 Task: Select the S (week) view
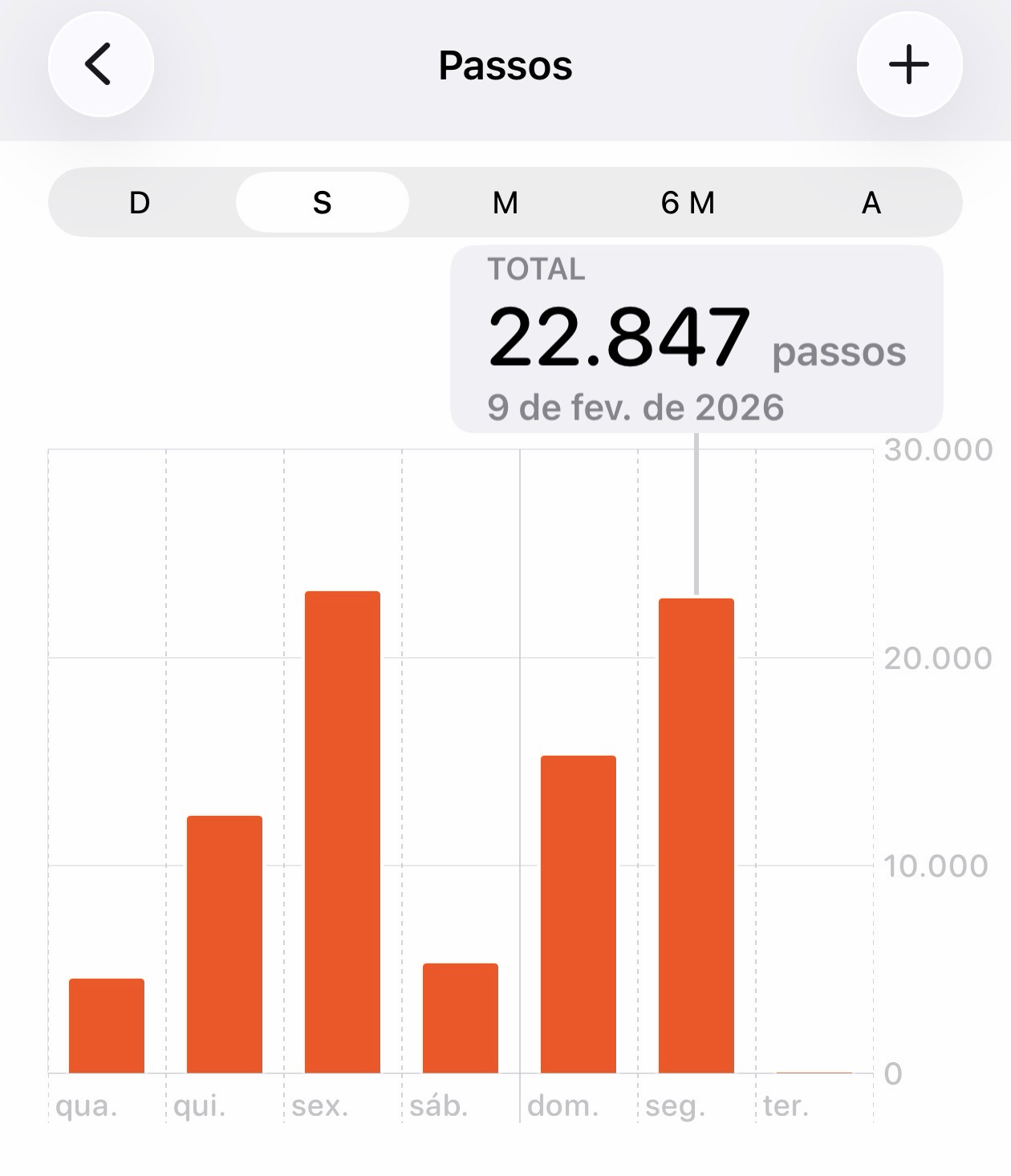pos(323,203)
